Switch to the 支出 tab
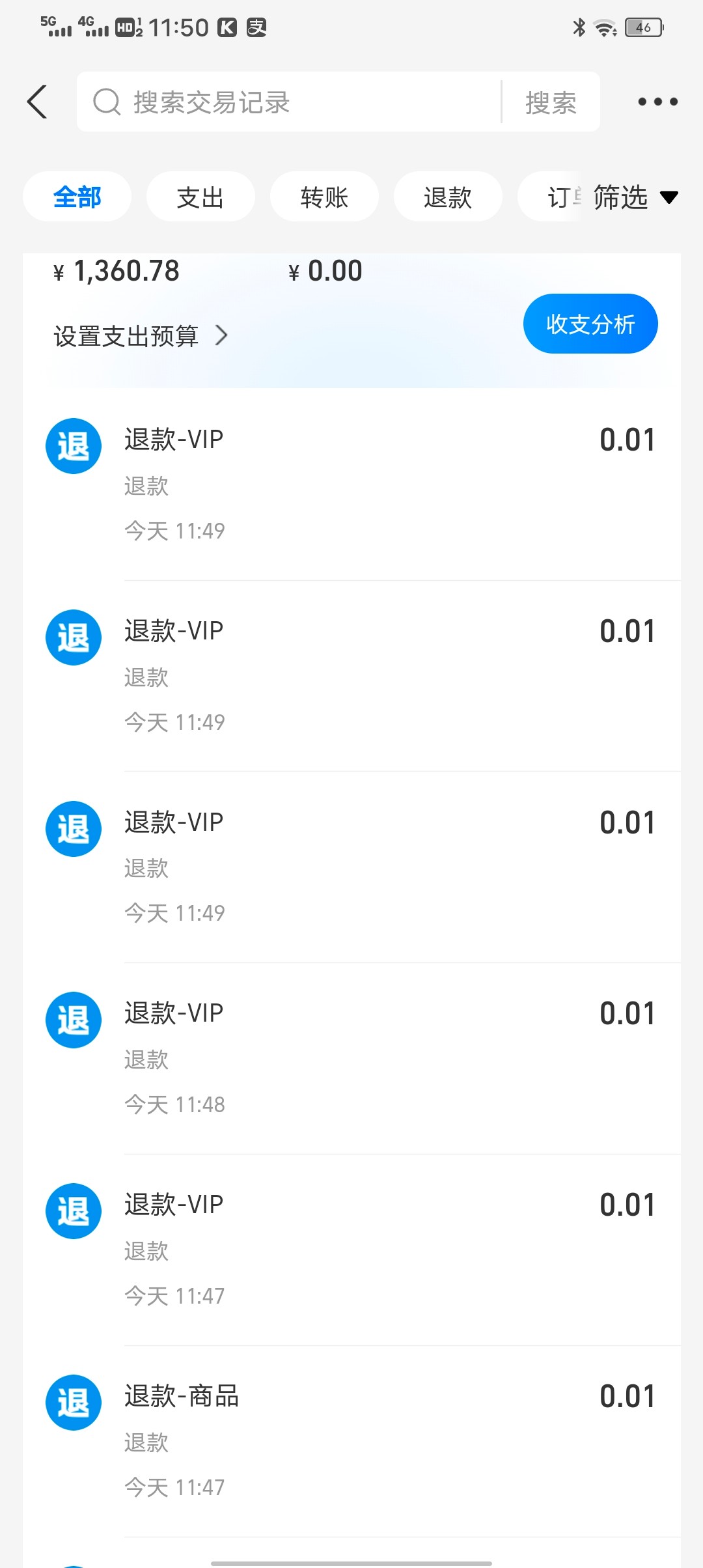Screen dimensions: 703x1568 pos(200,197)
